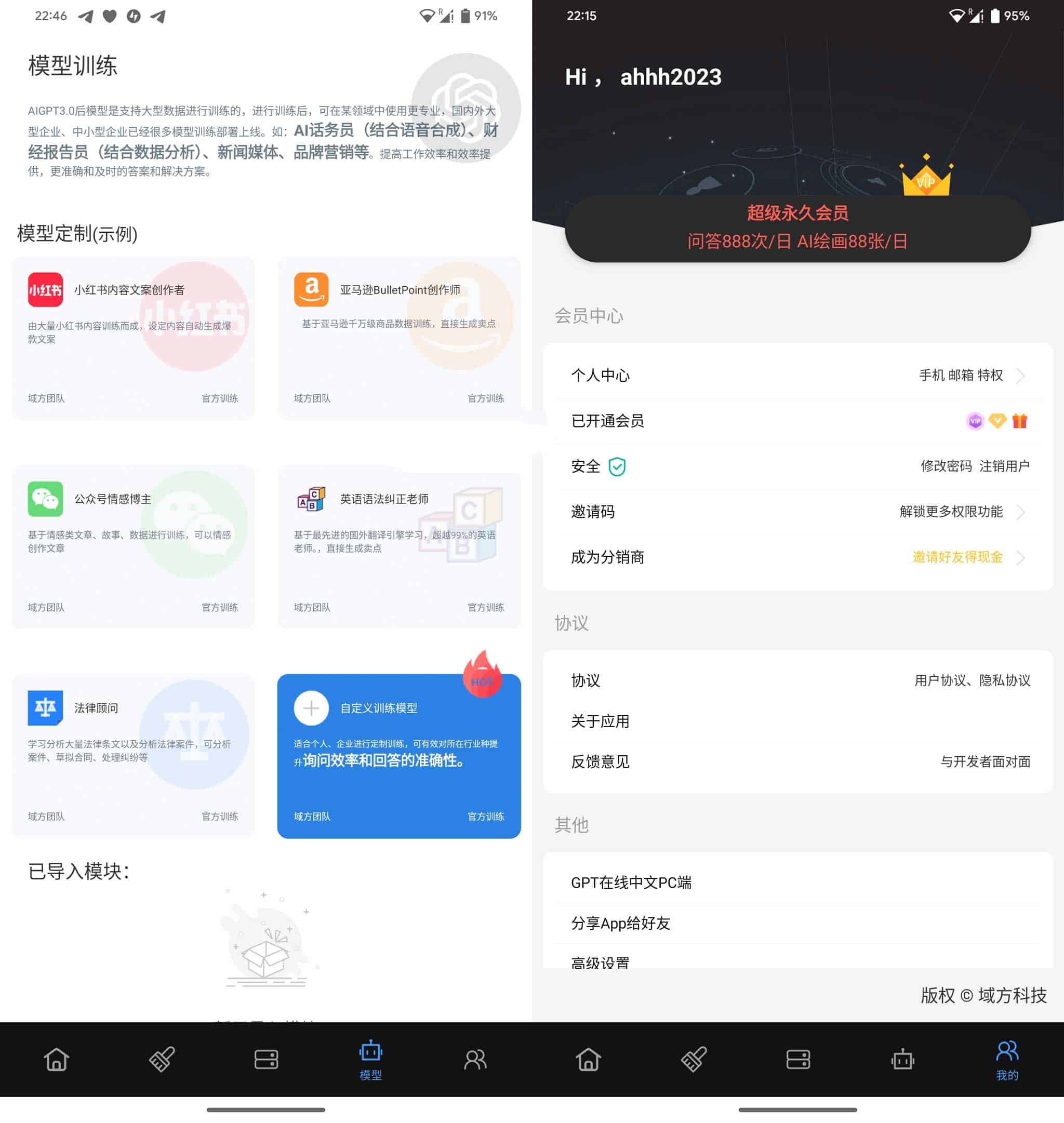Image resolution: width=1064 pixels, height=1123 pixels.
Task: Open the 个人中心 row
Action: click(x=797, y=376)
